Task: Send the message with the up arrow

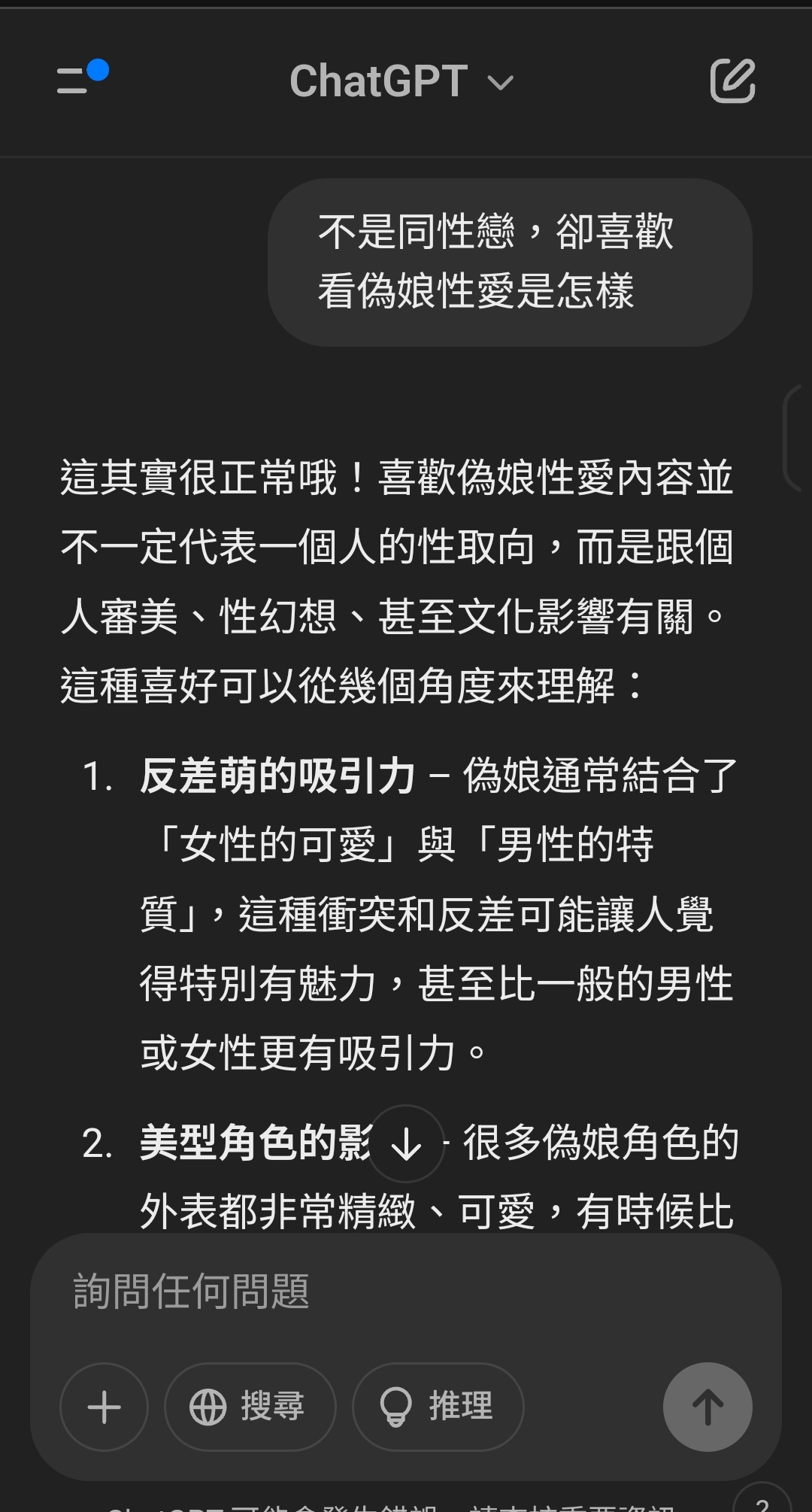Action: 707,1407
